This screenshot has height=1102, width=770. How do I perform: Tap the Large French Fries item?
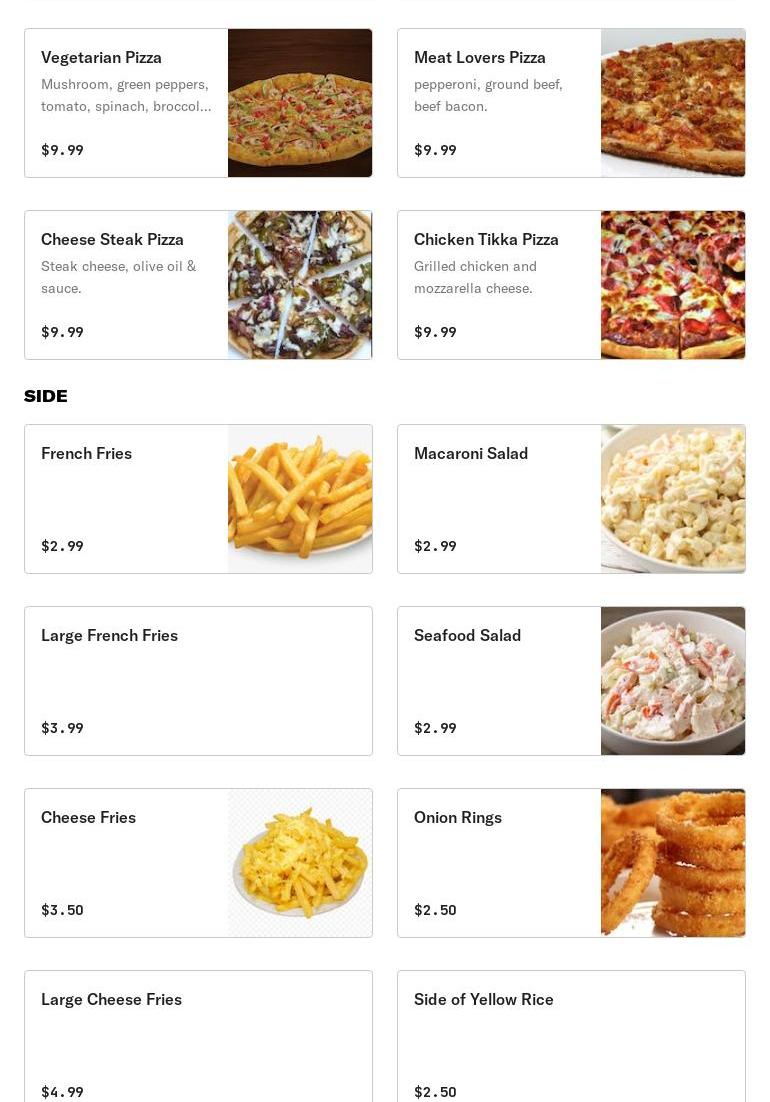coord(198,681)
